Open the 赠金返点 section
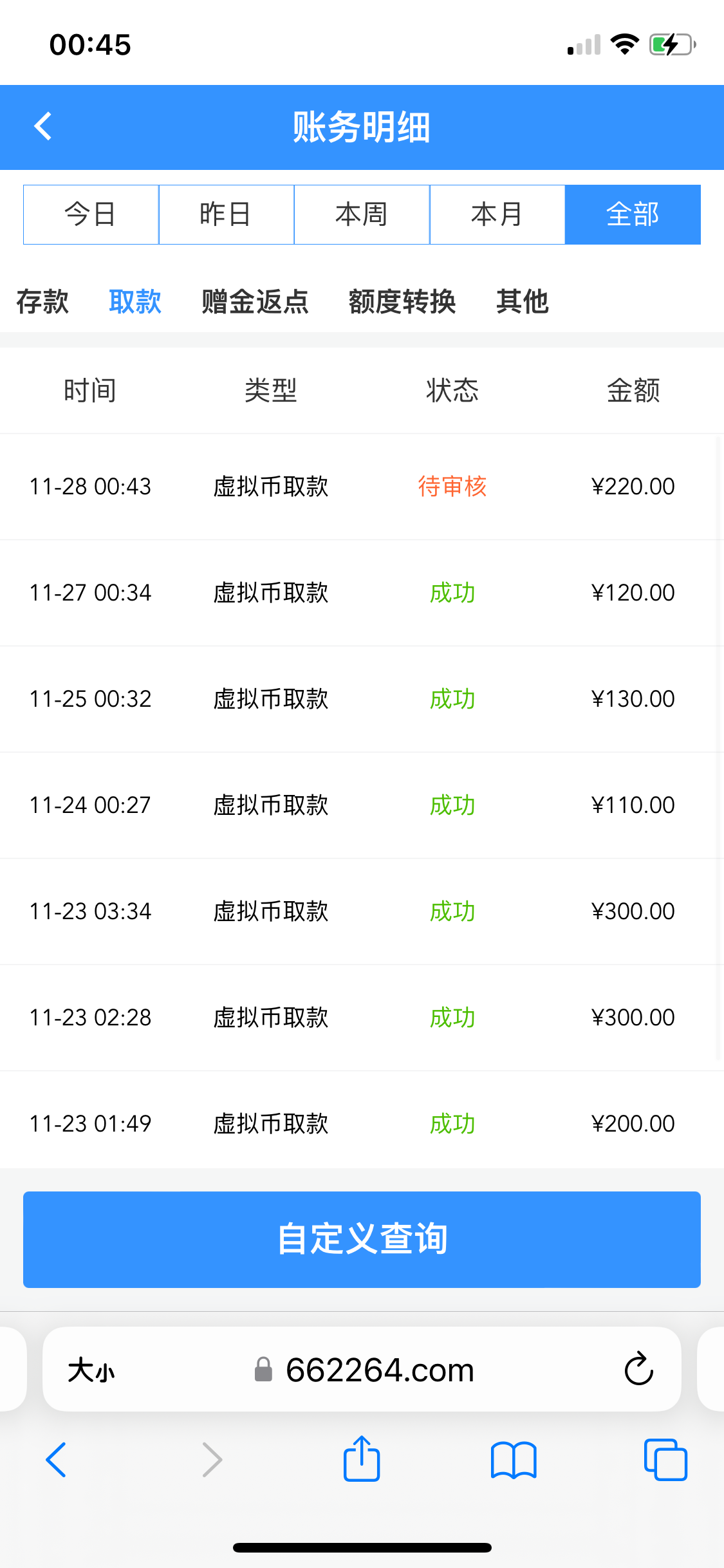The width and height of the screenshot is (724, 1568). (x=254, y=301)
